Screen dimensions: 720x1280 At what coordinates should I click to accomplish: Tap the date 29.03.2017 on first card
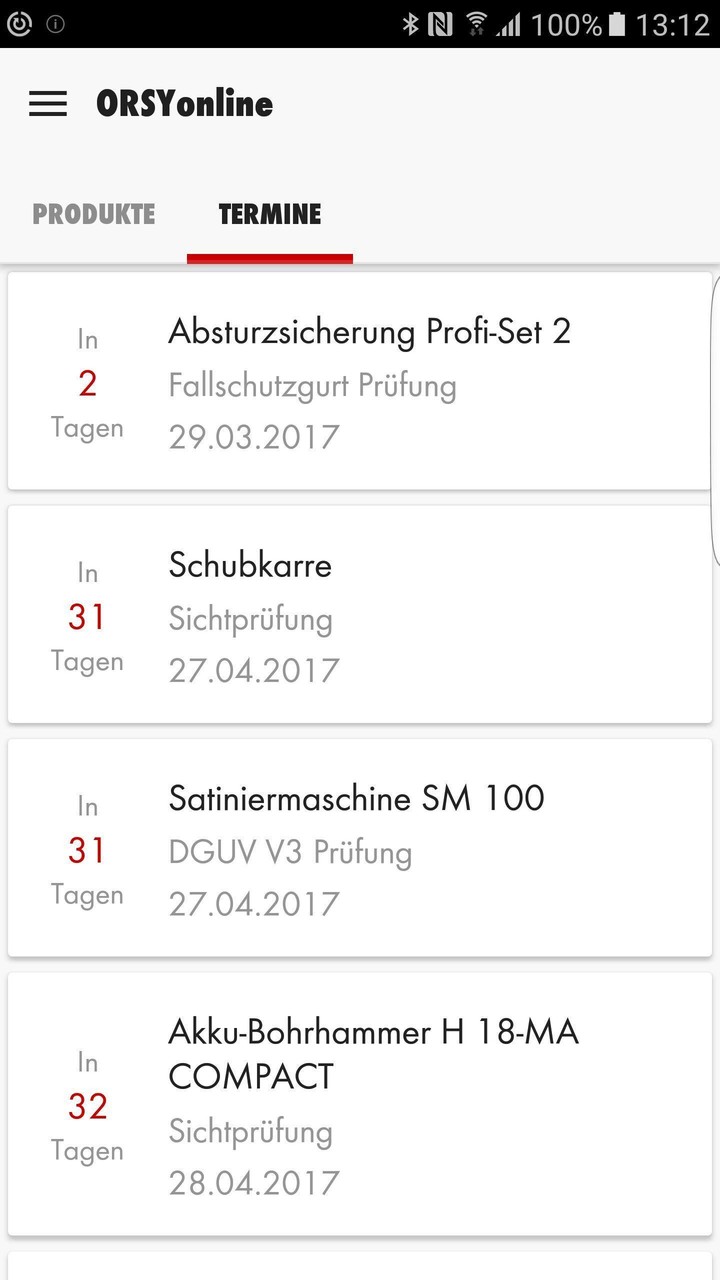click(253, 436)
